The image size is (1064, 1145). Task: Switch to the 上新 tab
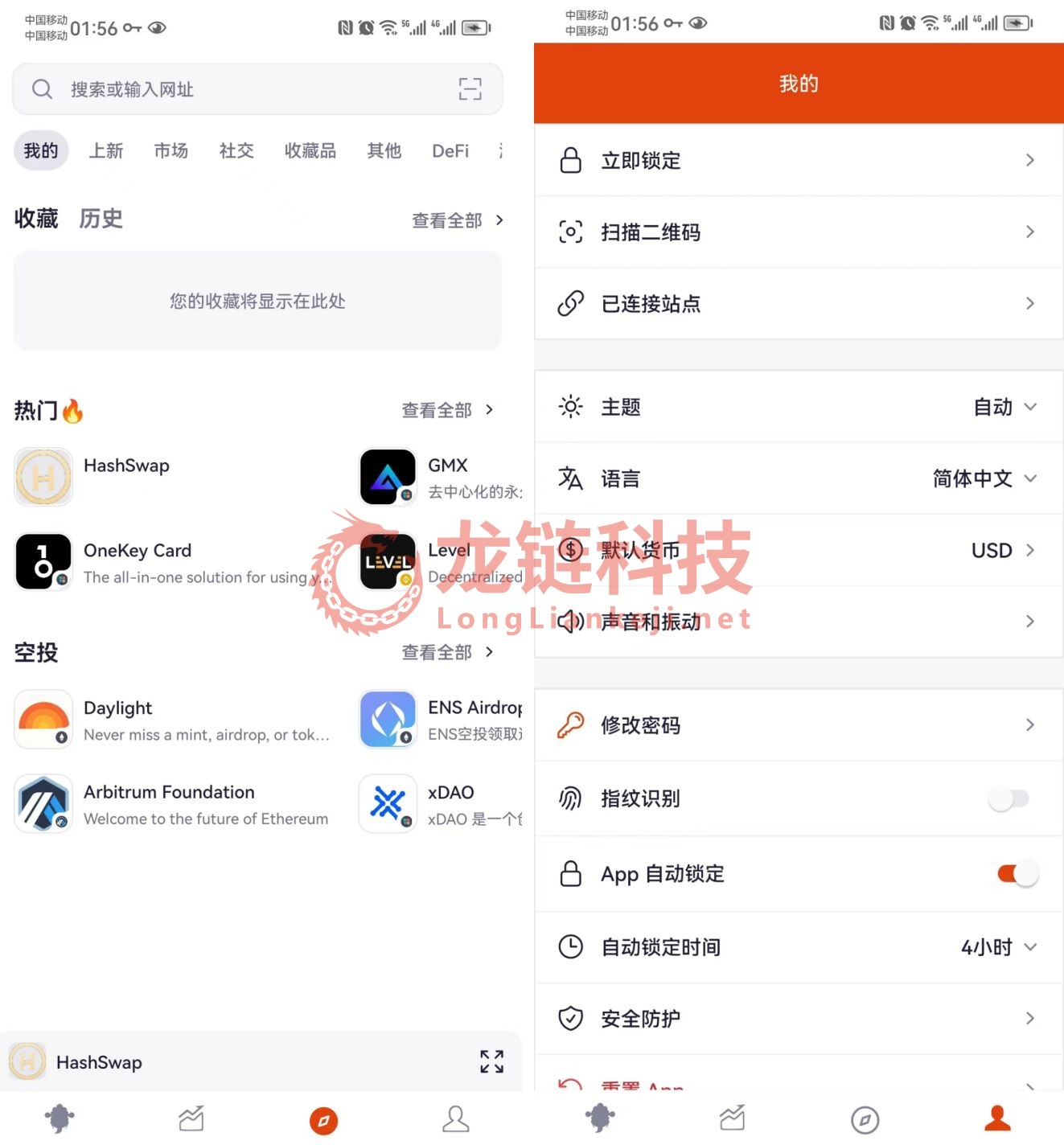coord(106,151)
